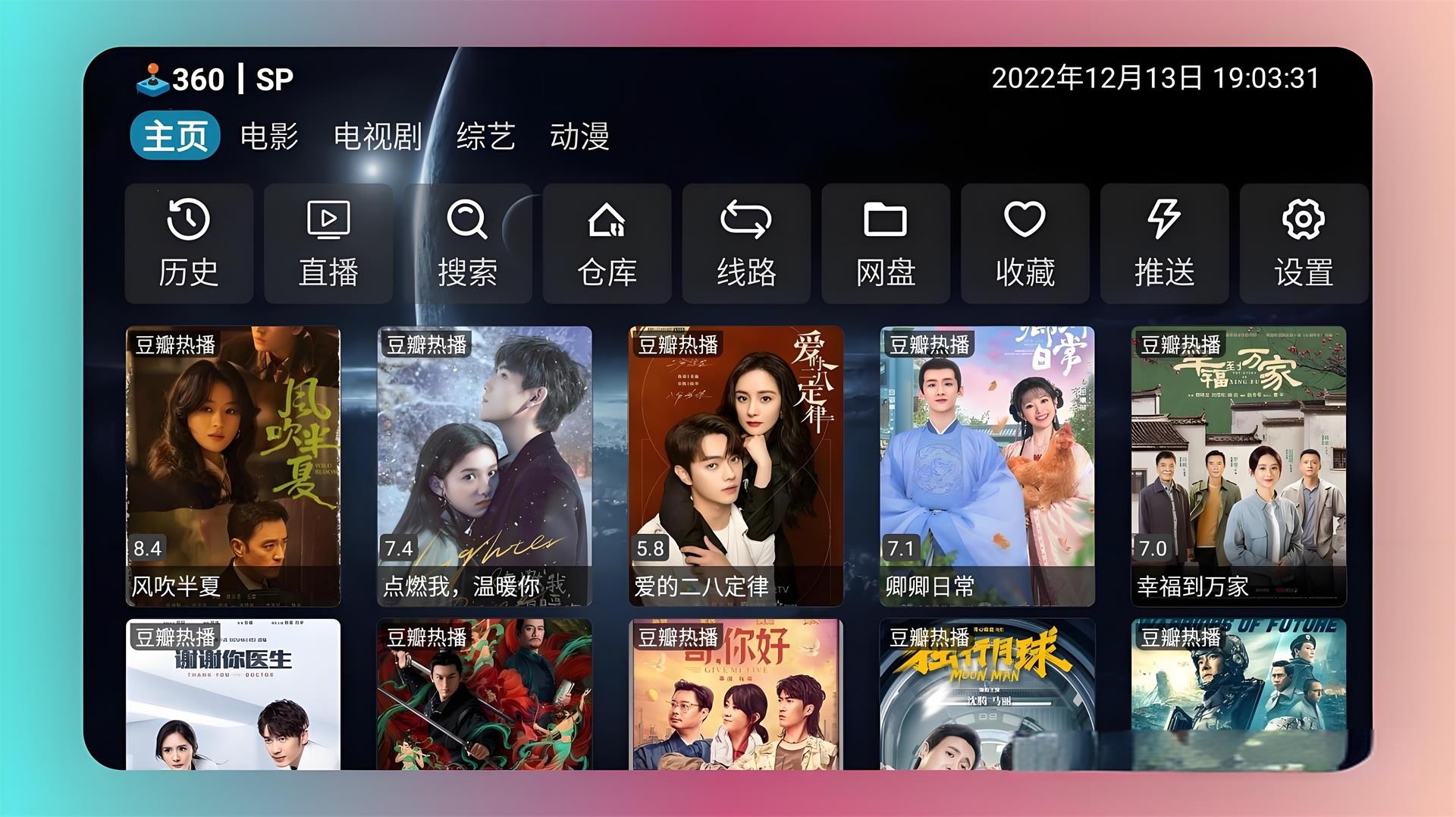1456x817 pixels.
Task: Open the 推送 push feature
Action: coord(1164,244)
